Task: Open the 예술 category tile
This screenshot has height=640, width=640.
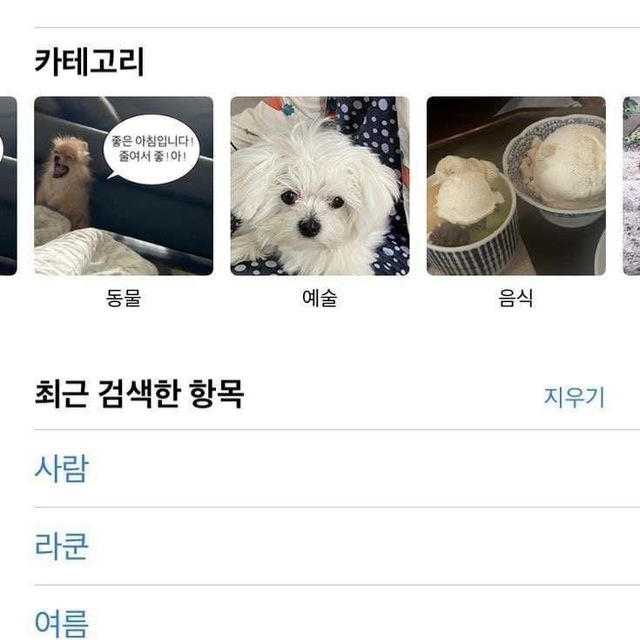Action: [319, 186]
